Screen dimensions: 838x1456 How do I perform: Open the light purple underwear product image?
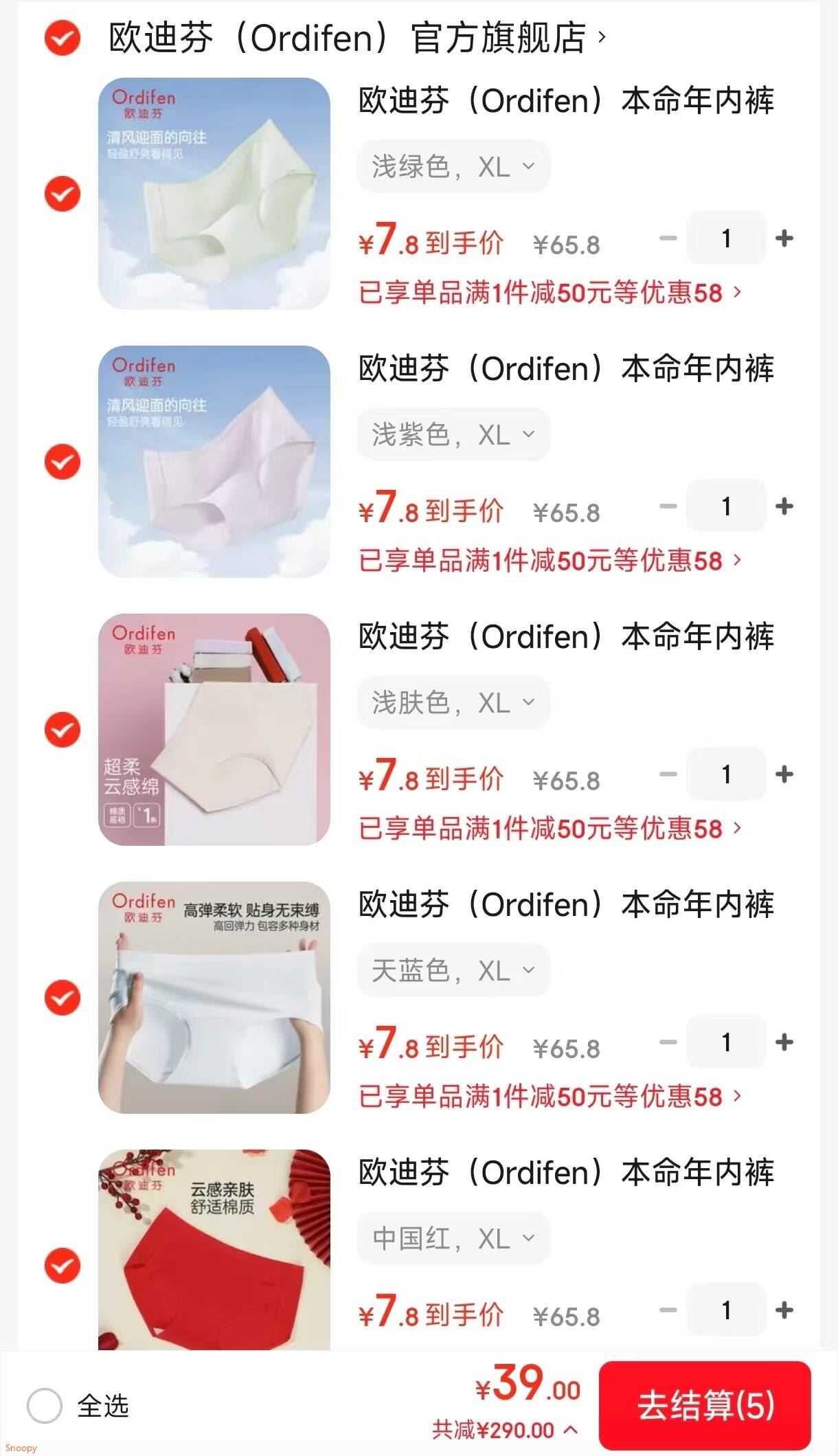[214, 461]
